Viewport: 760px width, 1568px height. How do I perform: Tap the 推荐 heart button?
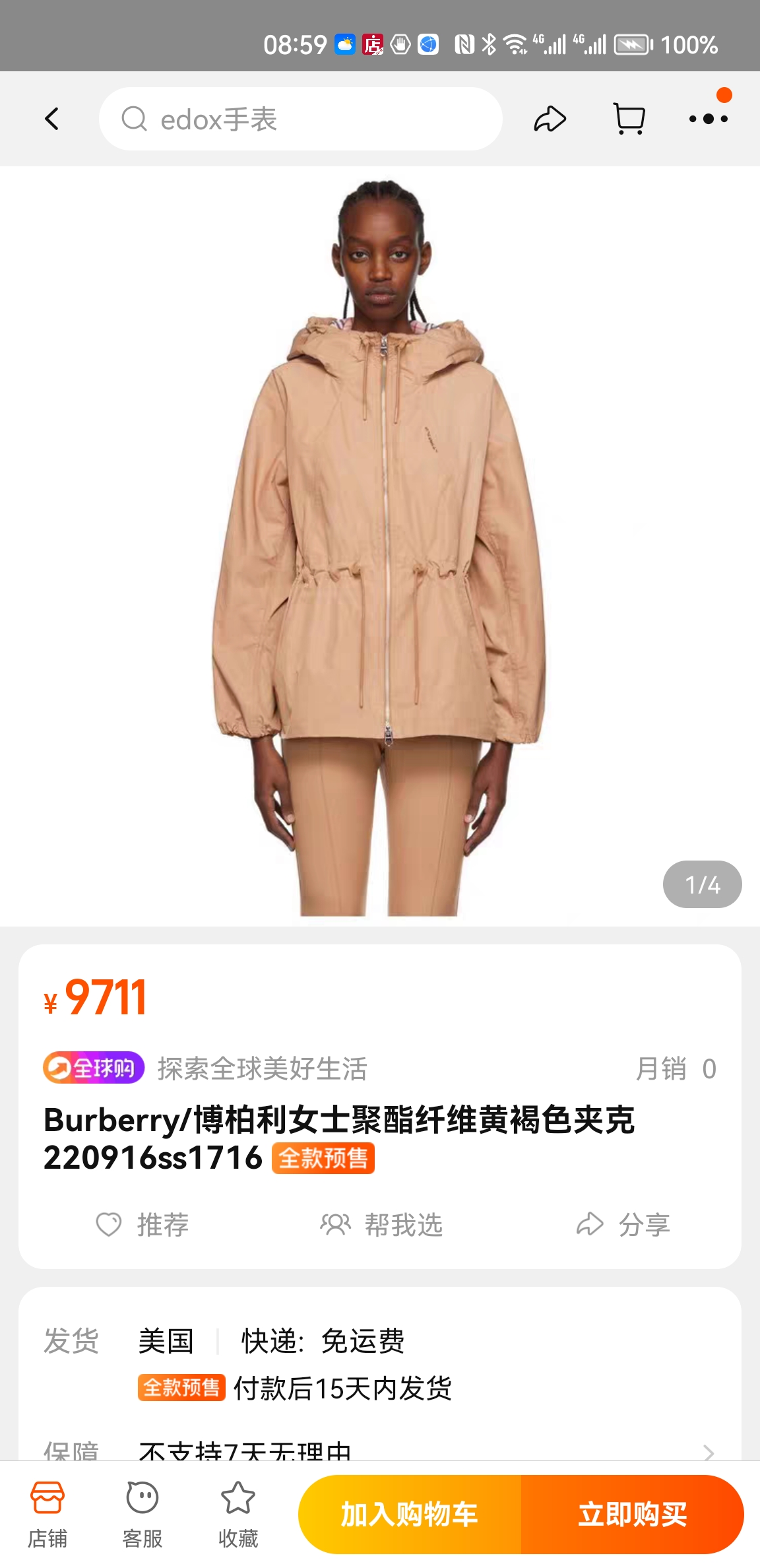pyautogui.click(x=142, y=1225)
